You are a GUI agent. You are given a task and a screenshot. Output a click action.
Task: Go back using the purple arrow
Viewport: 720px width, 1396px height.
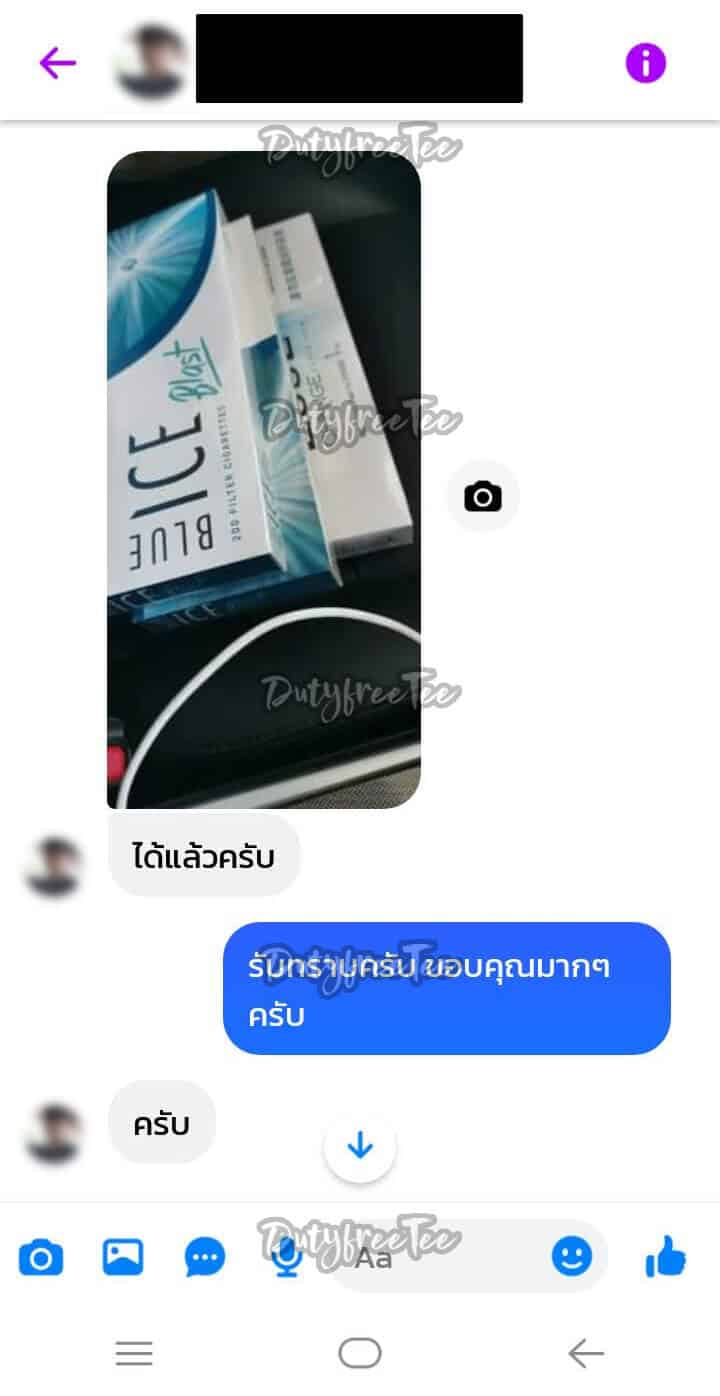coord(57,63)
